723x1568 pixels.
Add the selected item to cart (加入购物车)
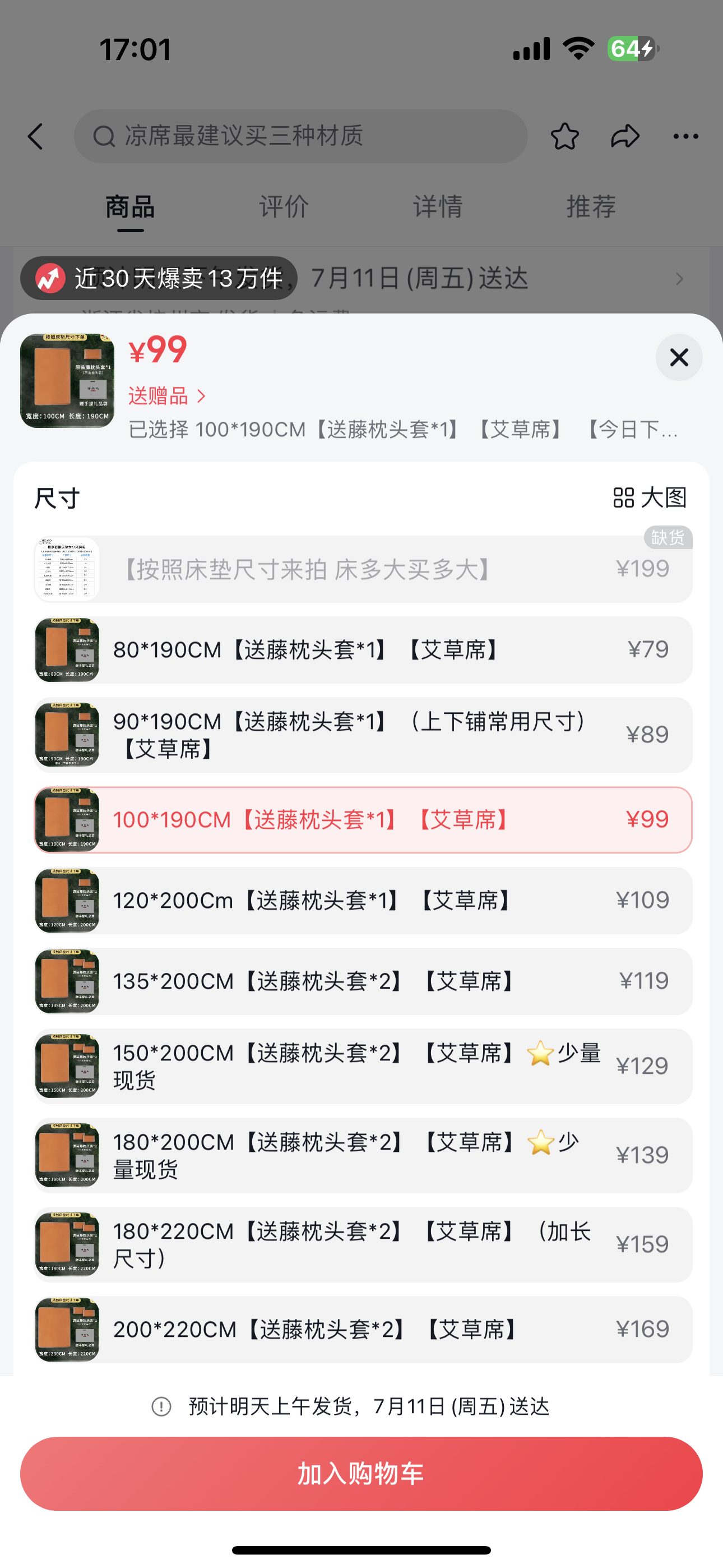(361, 1474)
